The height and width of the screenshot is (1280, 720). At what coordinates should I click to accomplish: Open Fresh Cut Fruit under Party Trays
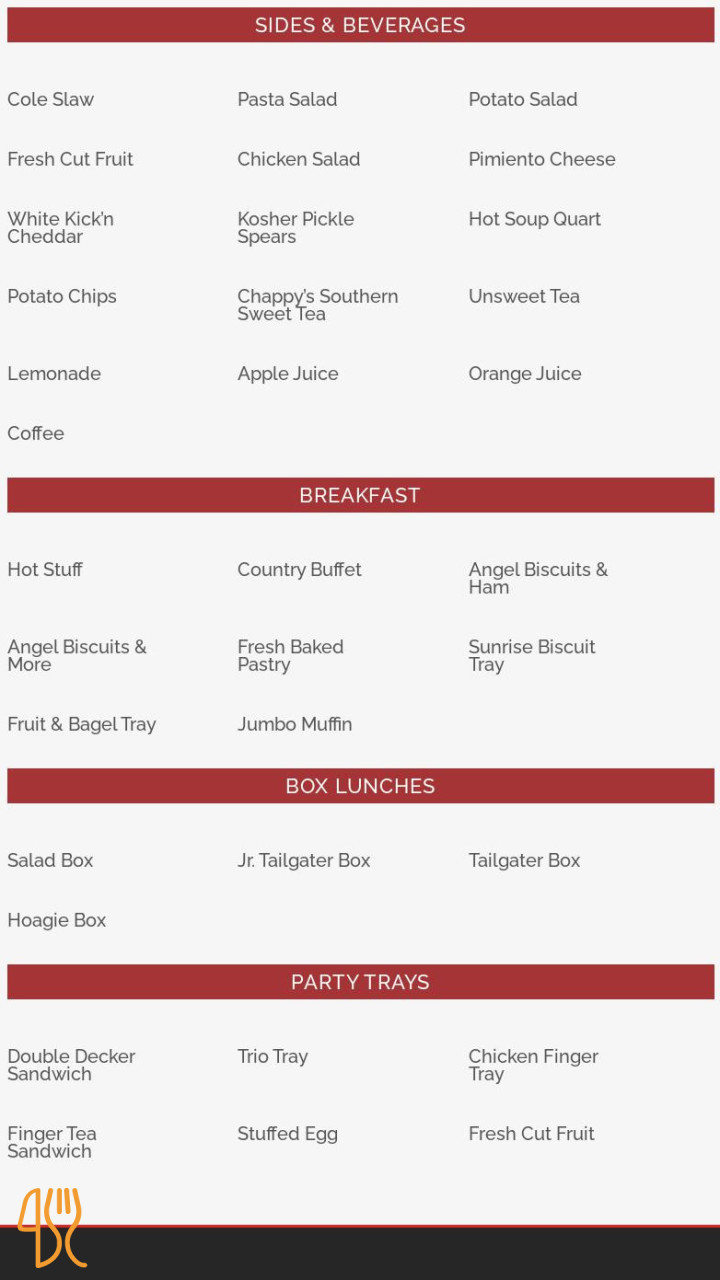[531, 1134]
